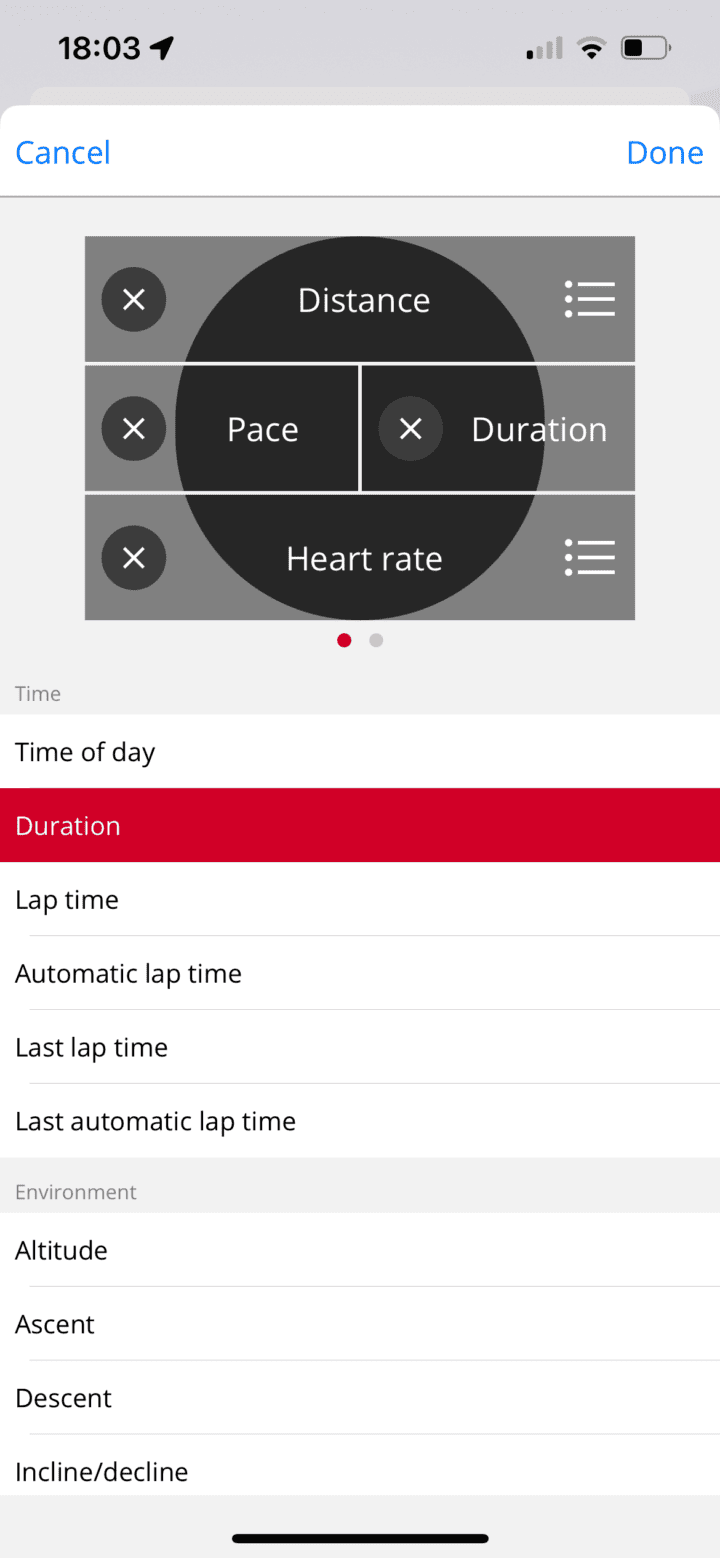
Task: Select the Ascent option
Action: click(360, 1325)
